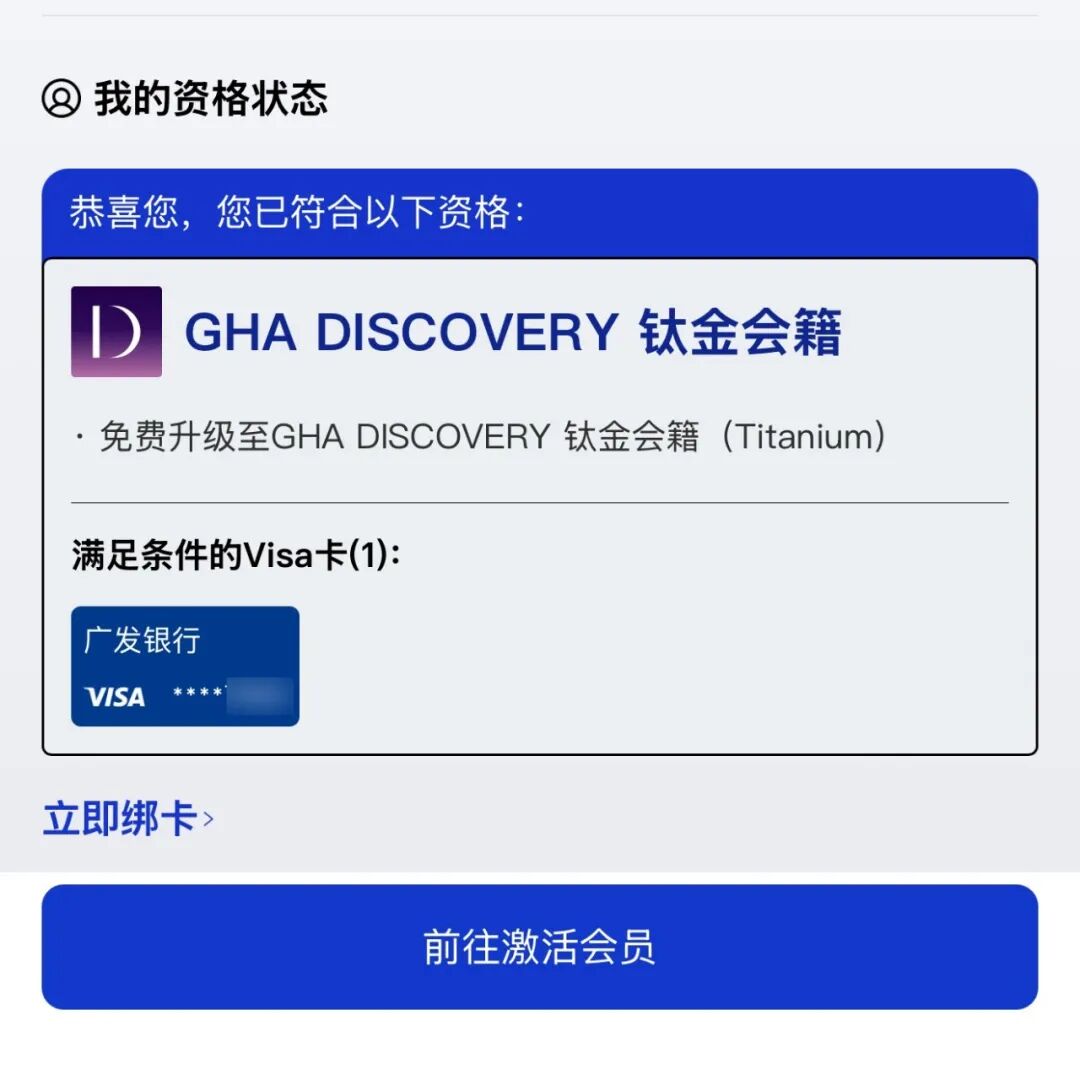
Task: Tap the 立即绑卡 link
Action: 127,819
